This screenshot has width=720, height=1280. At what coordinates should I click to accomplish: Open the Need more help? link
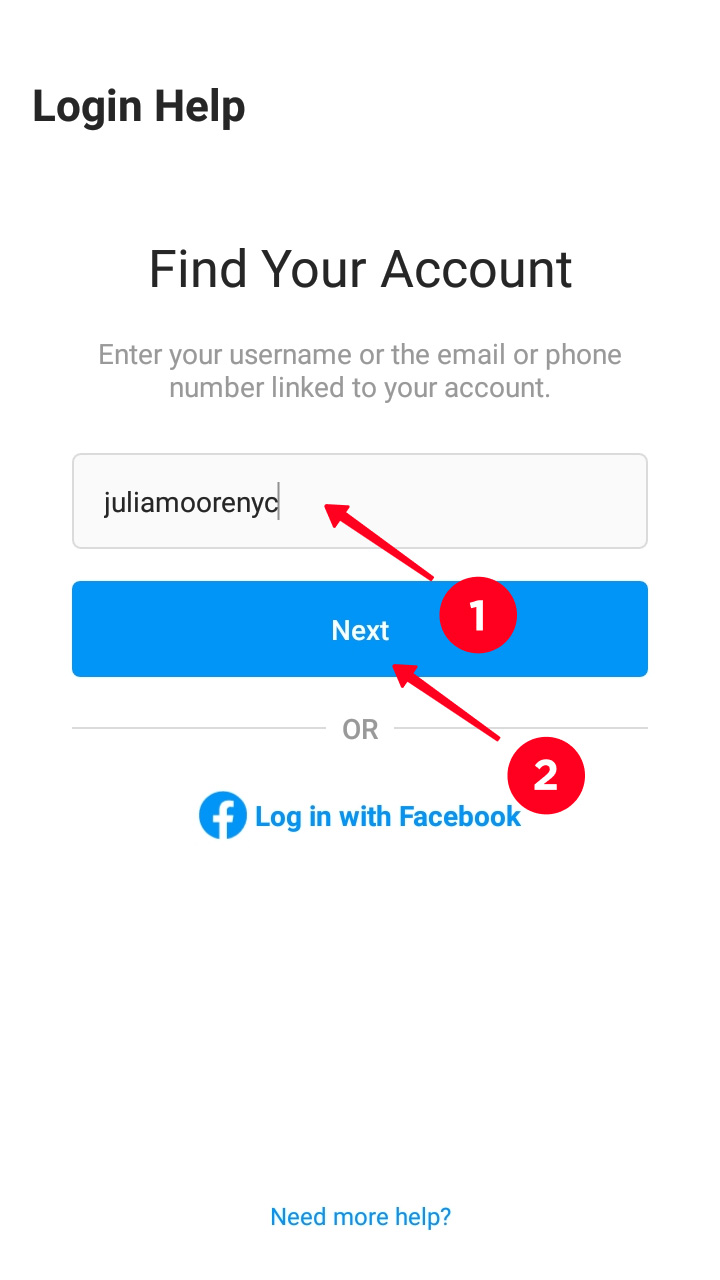pyautogui.click(x=361, y=1217)
